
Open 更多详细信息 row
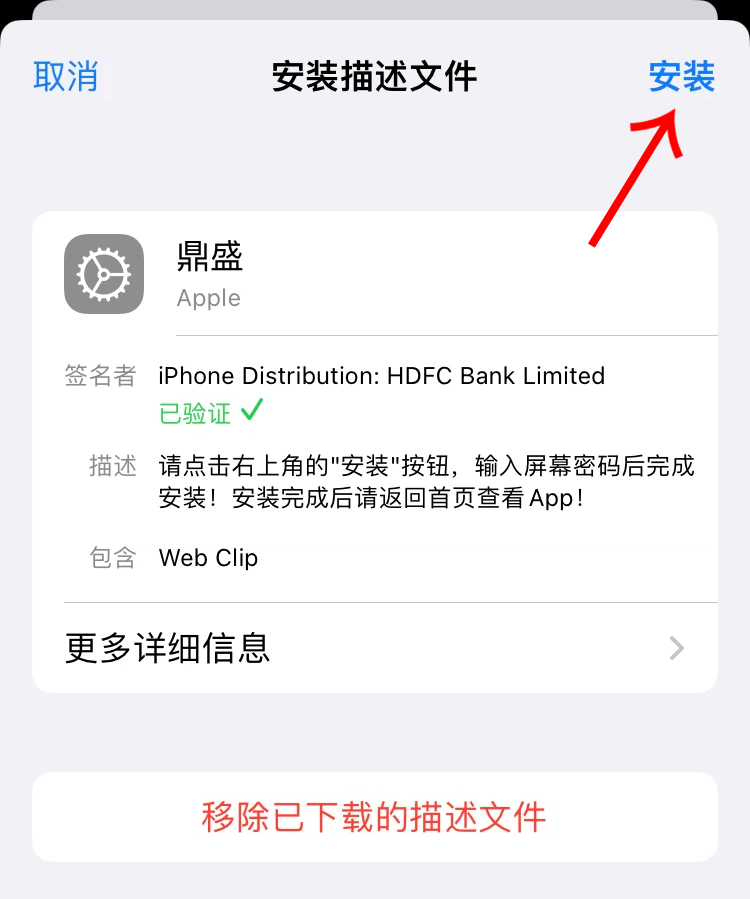(x=375, y=648)
